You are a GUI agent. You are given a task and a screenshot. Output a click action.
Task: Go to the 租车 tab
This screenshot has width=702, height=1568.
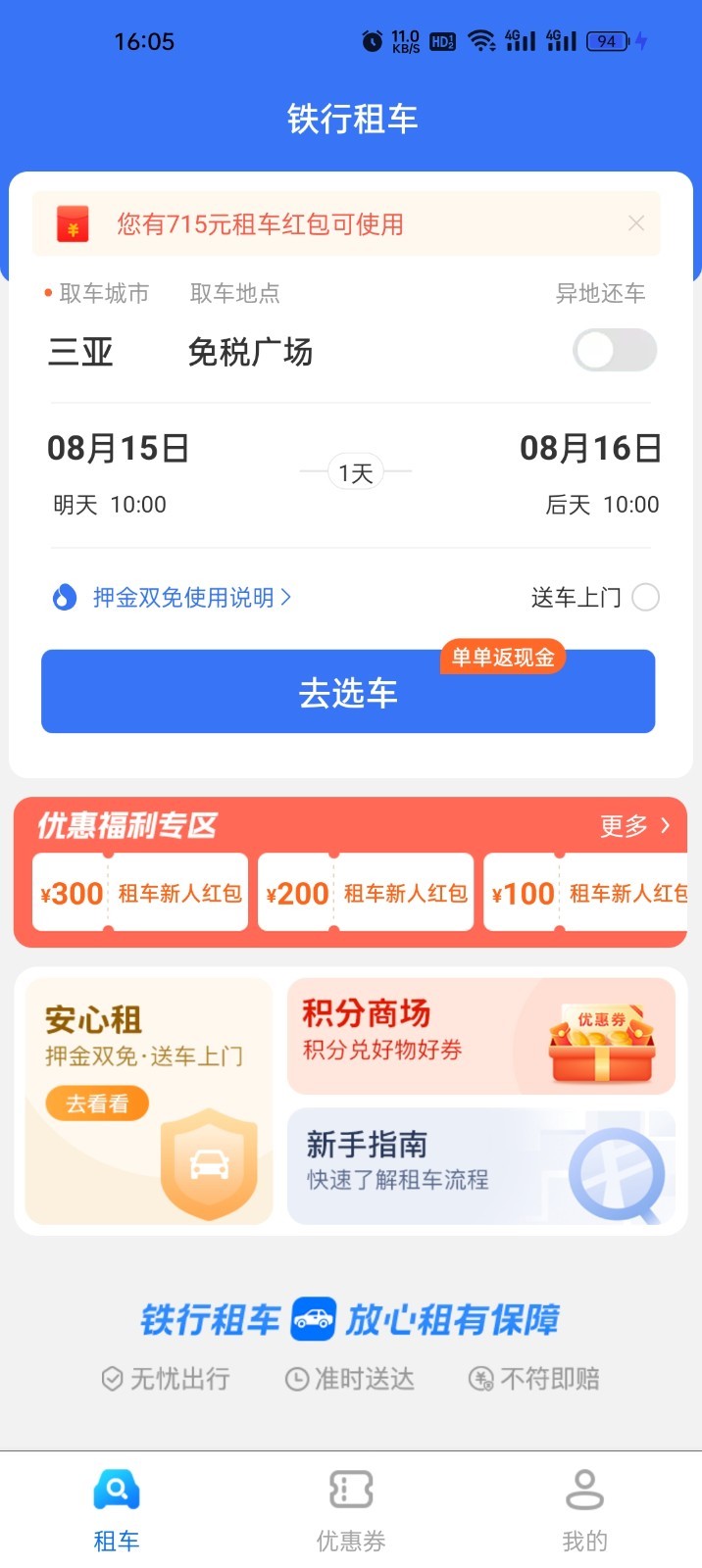coord(117,1510)
